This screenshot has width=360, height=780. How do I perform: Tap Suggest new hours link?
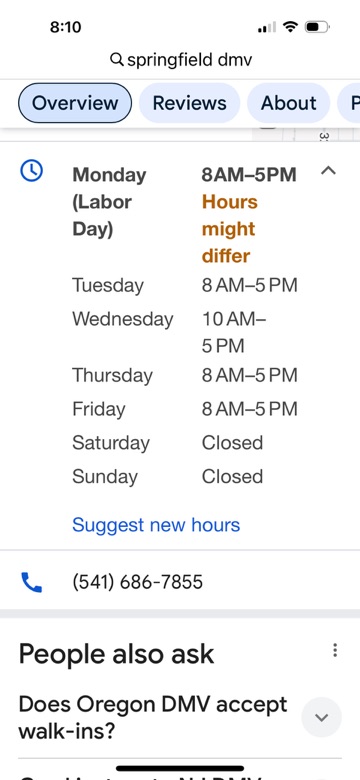pyautogui.click(x=156, y=525)
